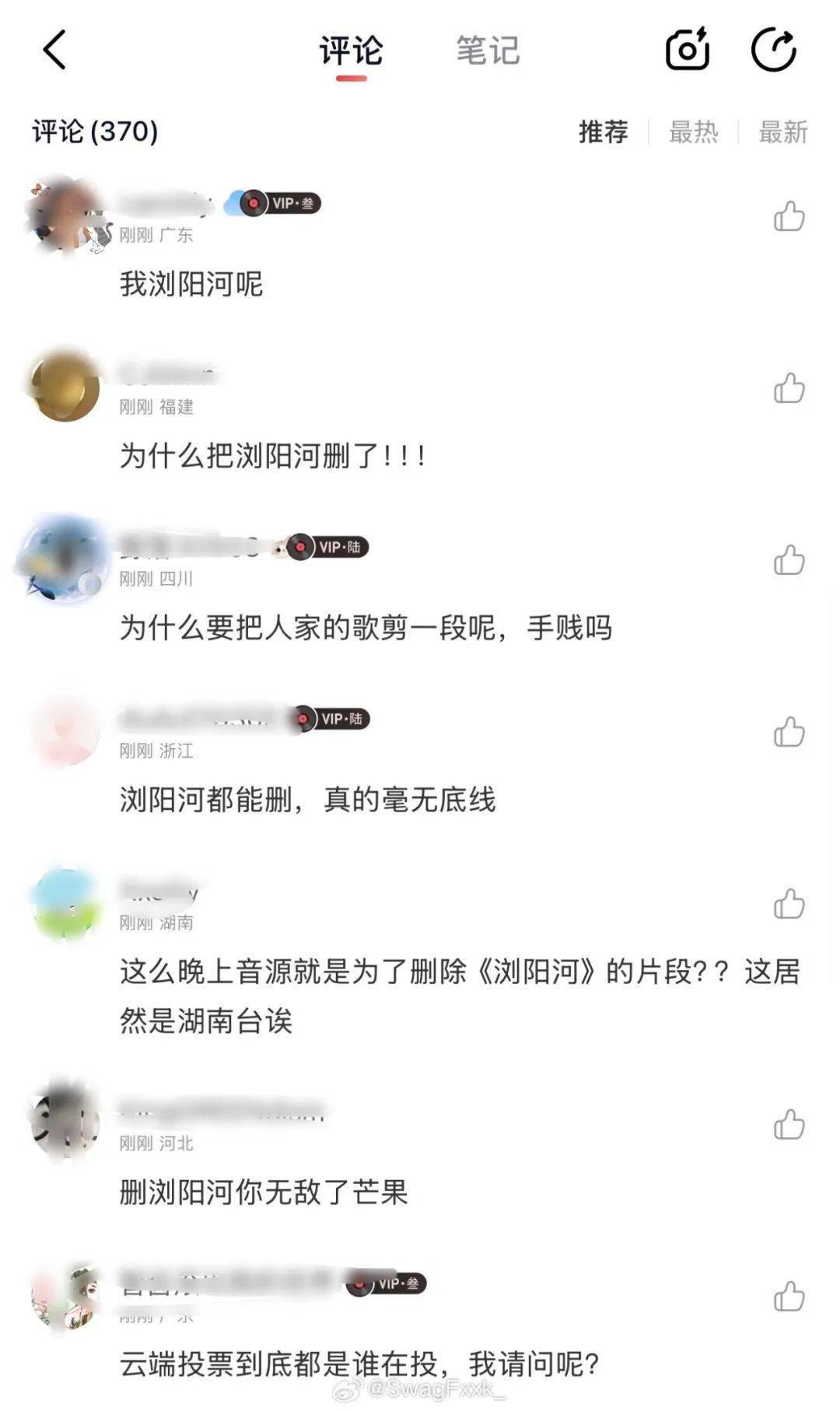Tap the share arrow icon at top right

click(x=774, y=49)
